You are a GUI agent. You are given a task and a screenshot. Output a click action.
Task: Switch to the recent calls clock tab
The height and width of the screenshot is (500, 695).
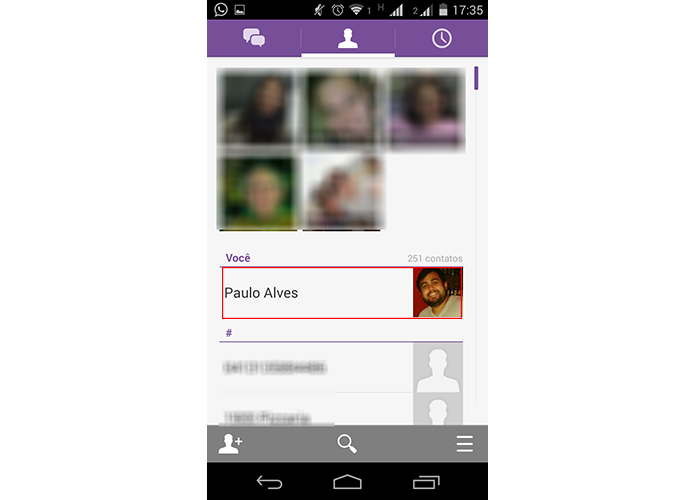point(441,38)
